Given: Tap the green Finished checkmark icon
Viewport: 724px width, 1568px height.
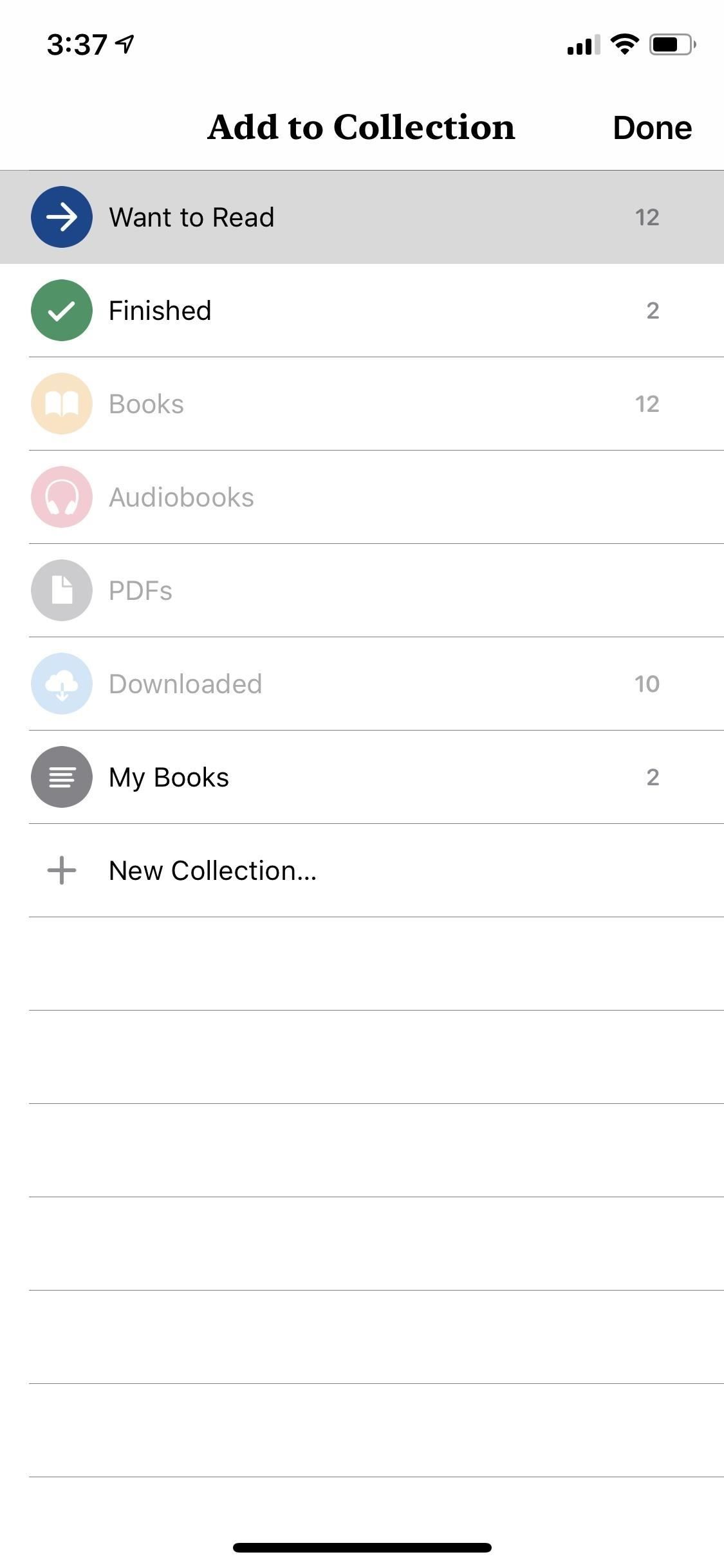Looking at the screenshot, I should tap(61, 310).
